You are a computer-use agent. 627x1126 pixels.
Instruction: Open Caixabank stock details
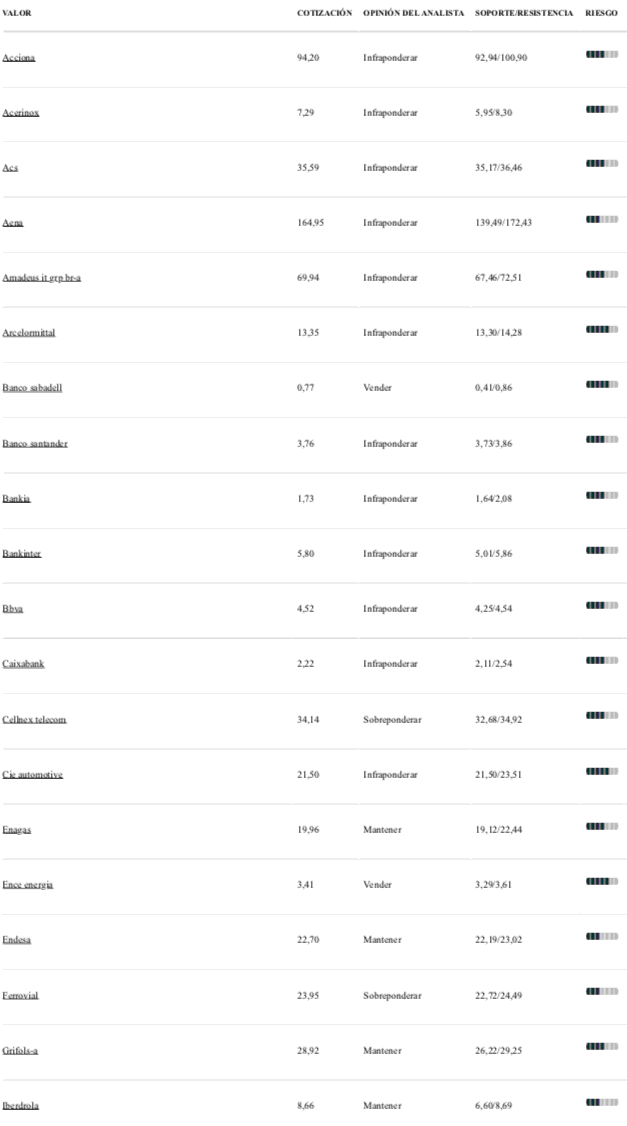[x=23, y=664]
